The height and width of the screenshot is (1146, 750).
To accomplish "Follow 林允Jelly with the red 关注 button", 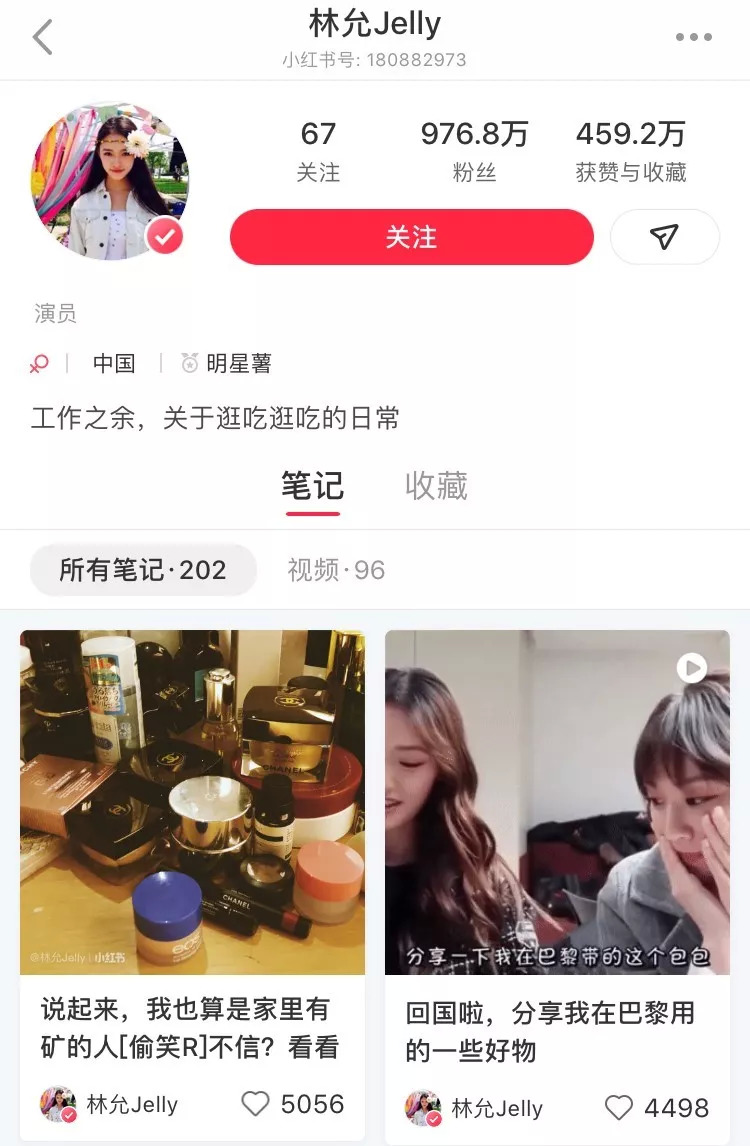I will point(412,237).
